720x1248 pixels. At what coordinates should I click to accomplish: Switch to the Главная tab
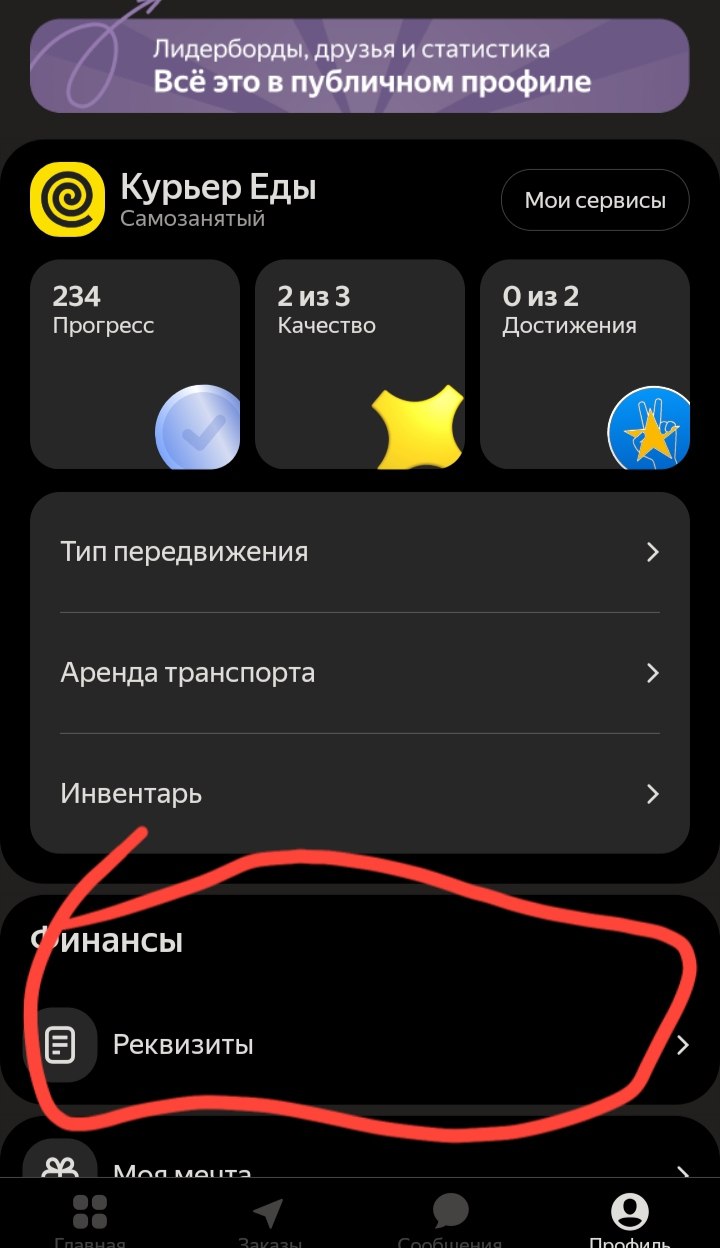pos(90,1220)
